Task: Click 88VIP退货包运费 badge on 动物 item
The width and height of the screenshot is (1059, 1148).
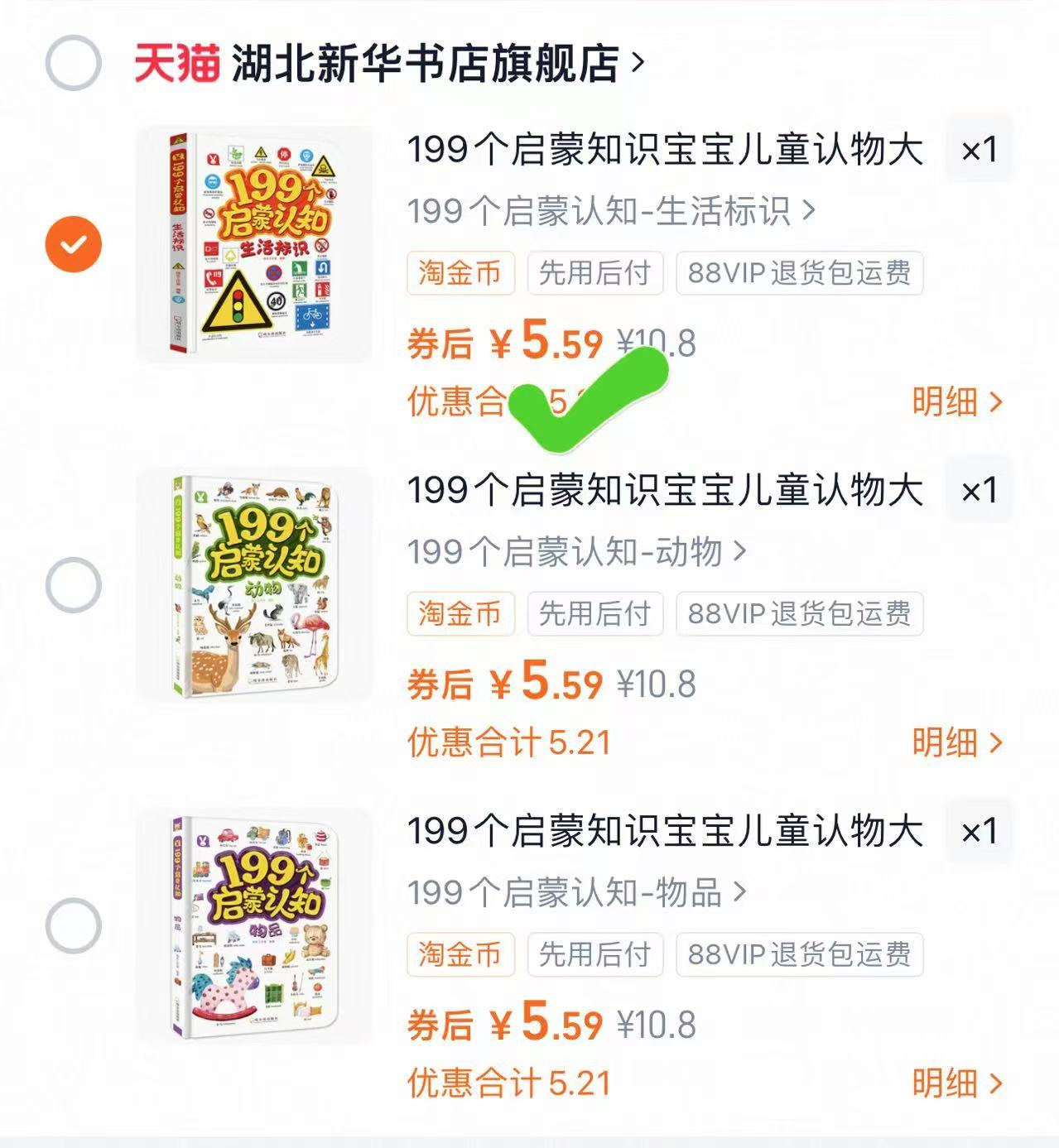Action: tap(797, 613)
